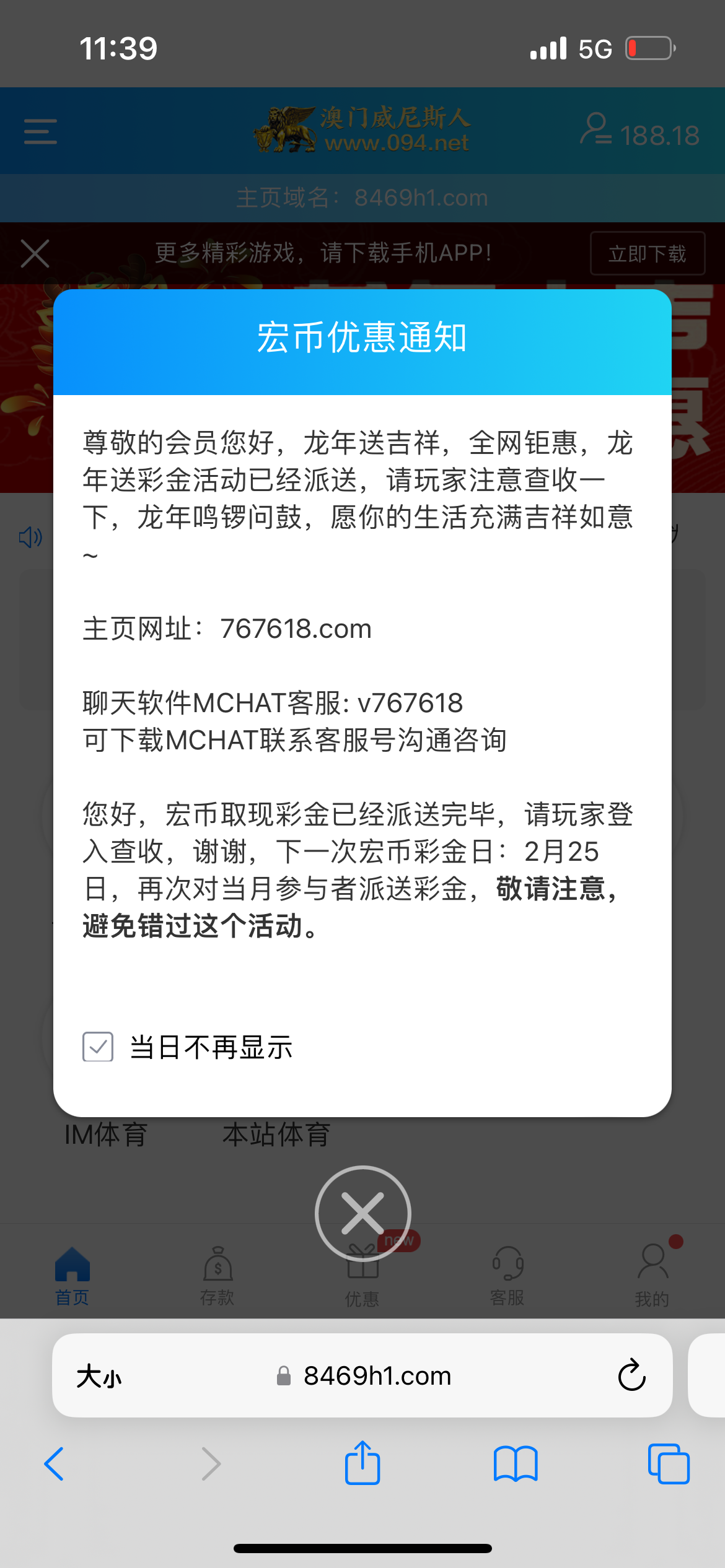Show all open Safari tabs
The width and height of the screenshot is (725, 1568).
click(x=668, y=1464)
